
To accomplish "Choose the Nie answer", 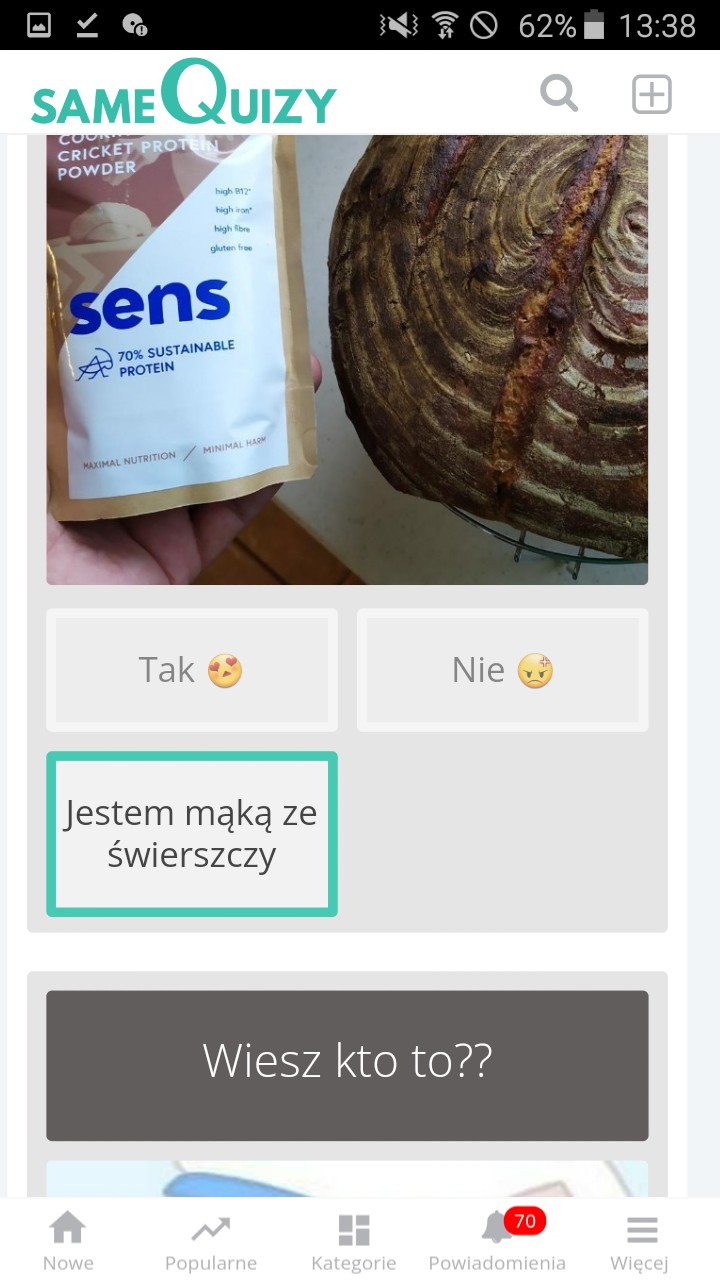I will point(502,670).
